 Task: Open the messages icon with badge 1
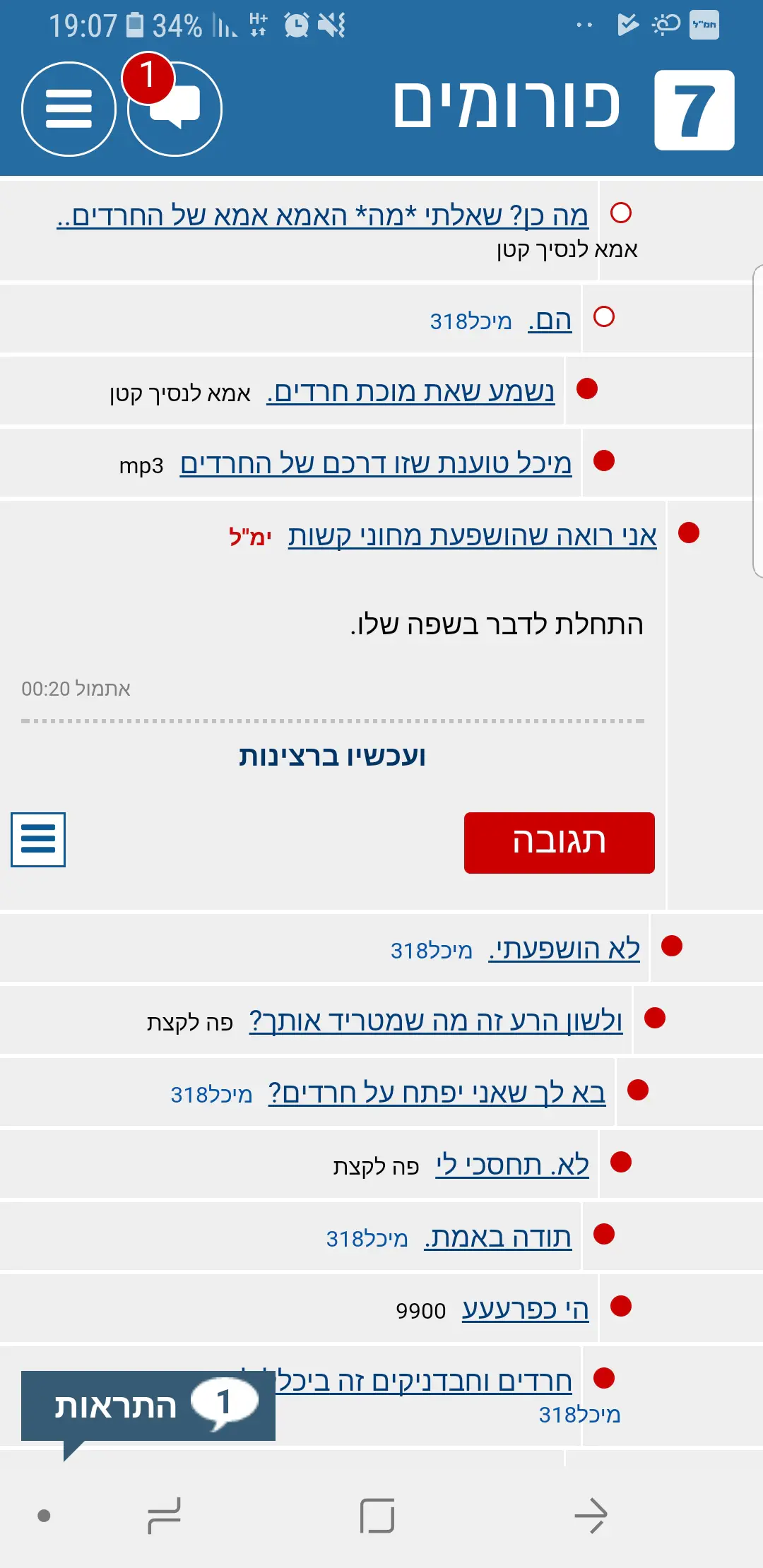click(175, 109)
